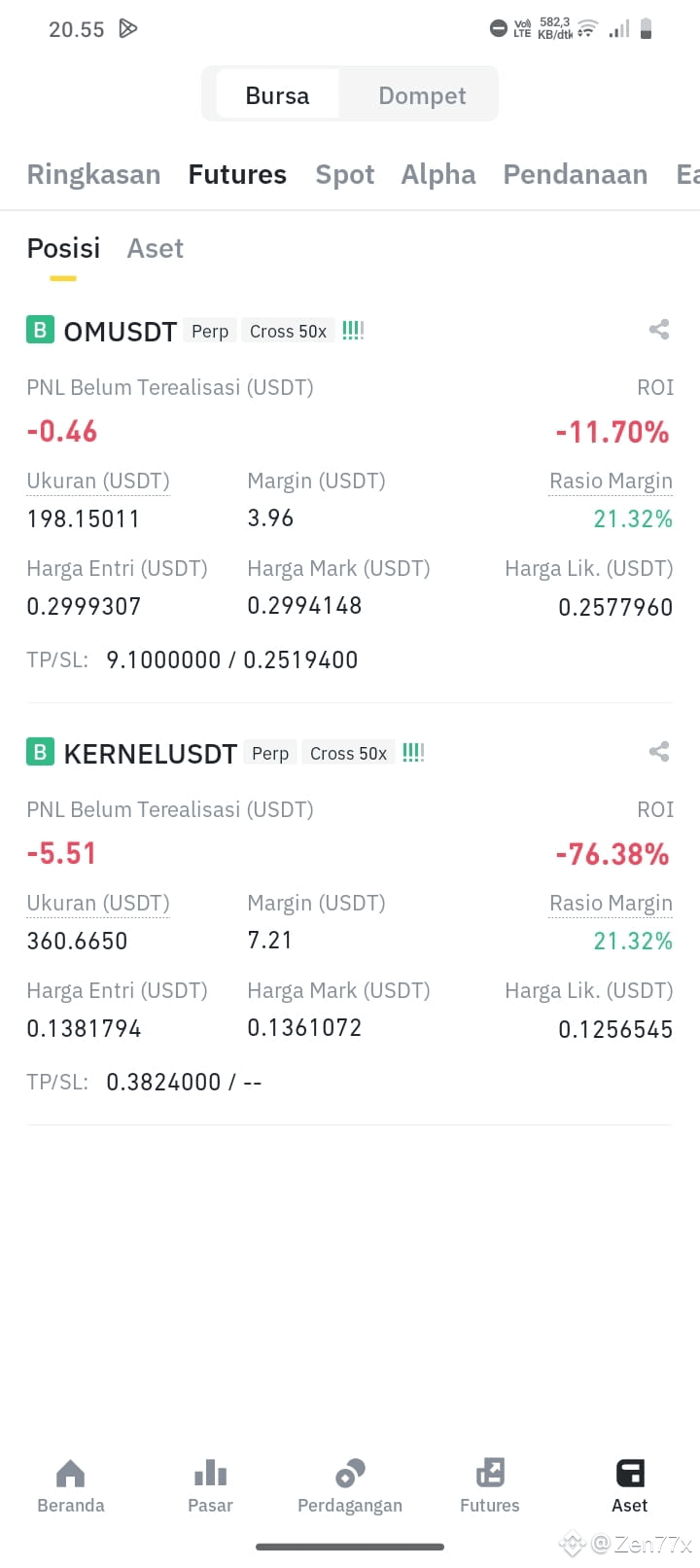Go to the Pendanaan tab
Image resolution: width=700 pixels, height=1568 pixels.
tap(575, 174)
